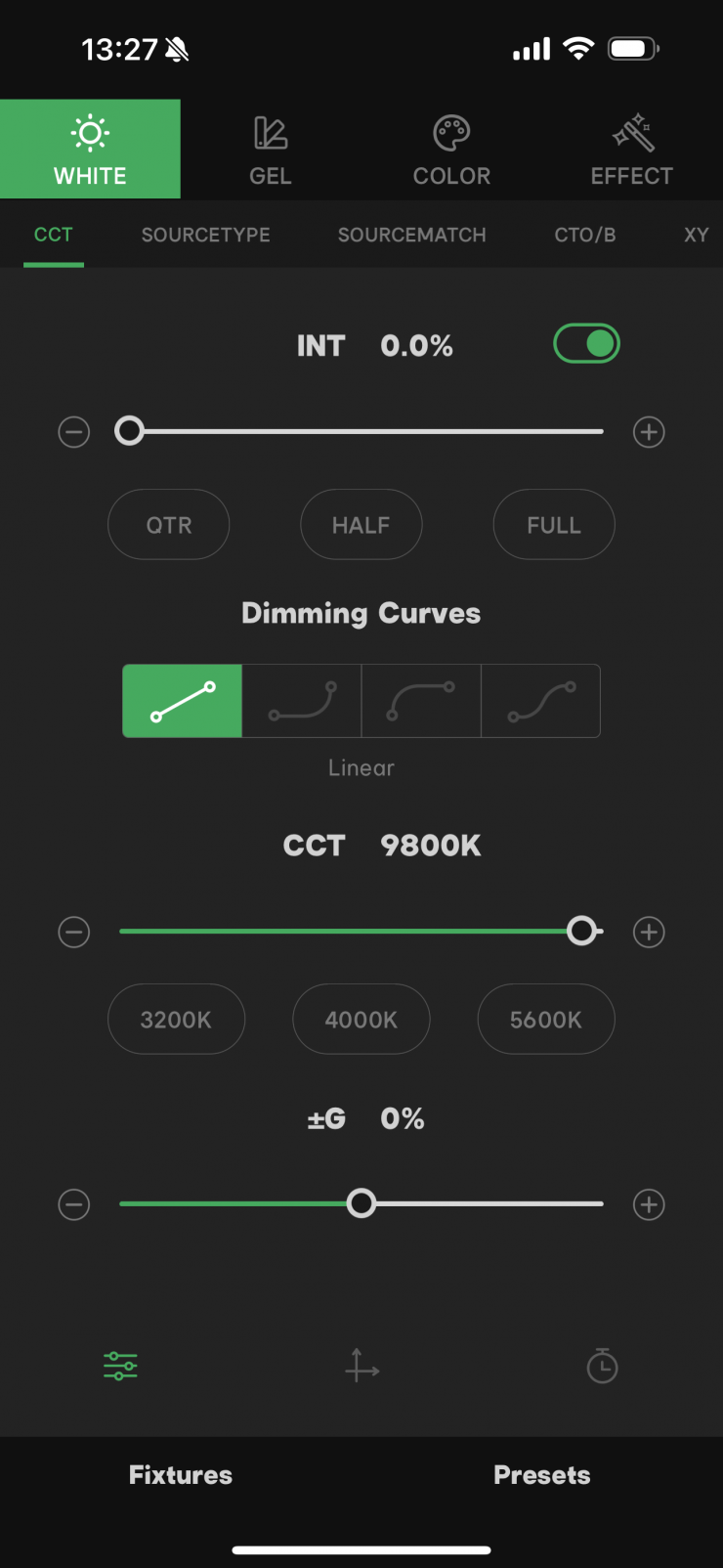The width and height of the screenshot is (723, 1568).
Task: Open the COLOR mode tab
Action: (451, 150)
